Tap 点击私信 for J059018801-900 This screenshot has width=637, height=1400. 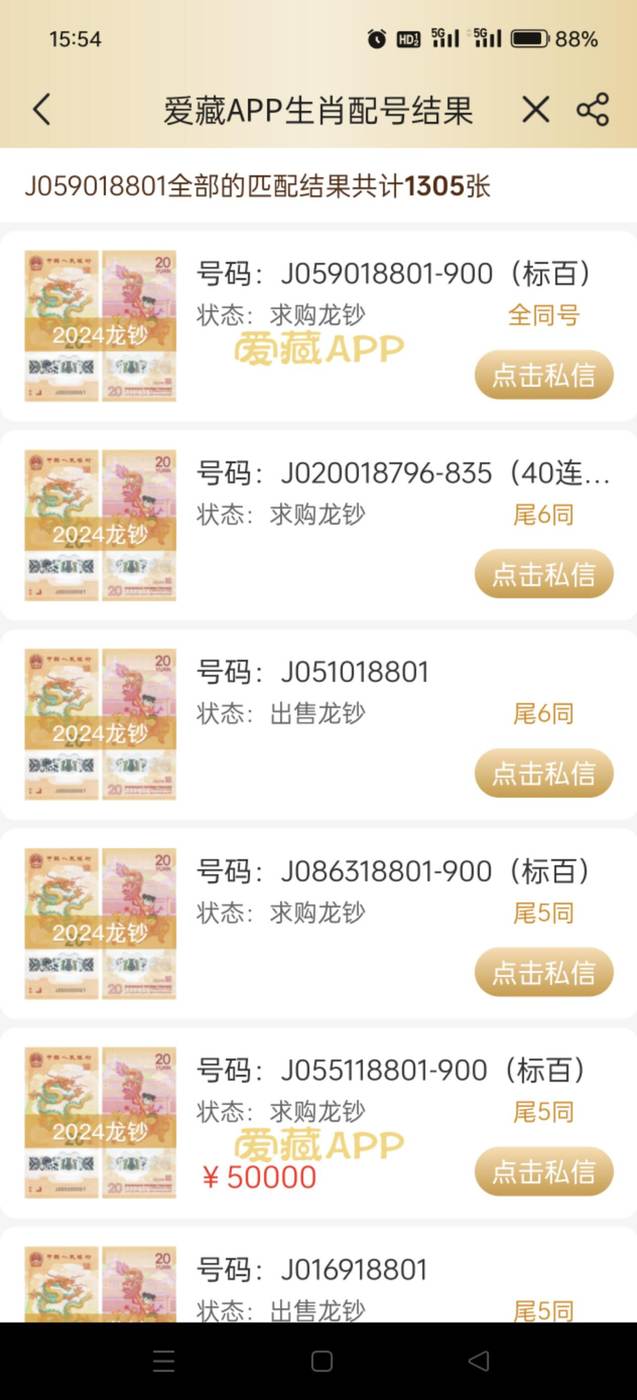coord(543,375)
